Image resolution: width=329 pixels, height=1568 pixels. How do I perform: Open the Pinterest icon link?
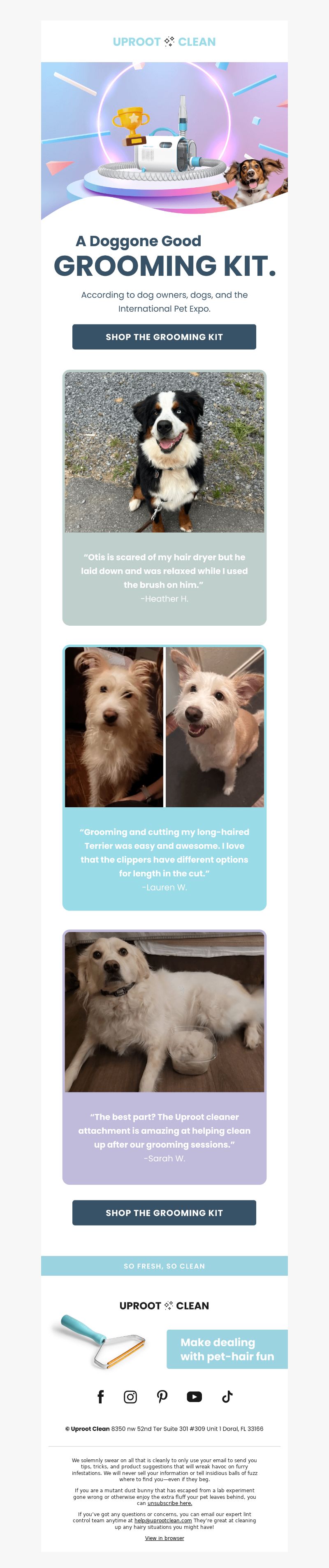[162, 1396]
